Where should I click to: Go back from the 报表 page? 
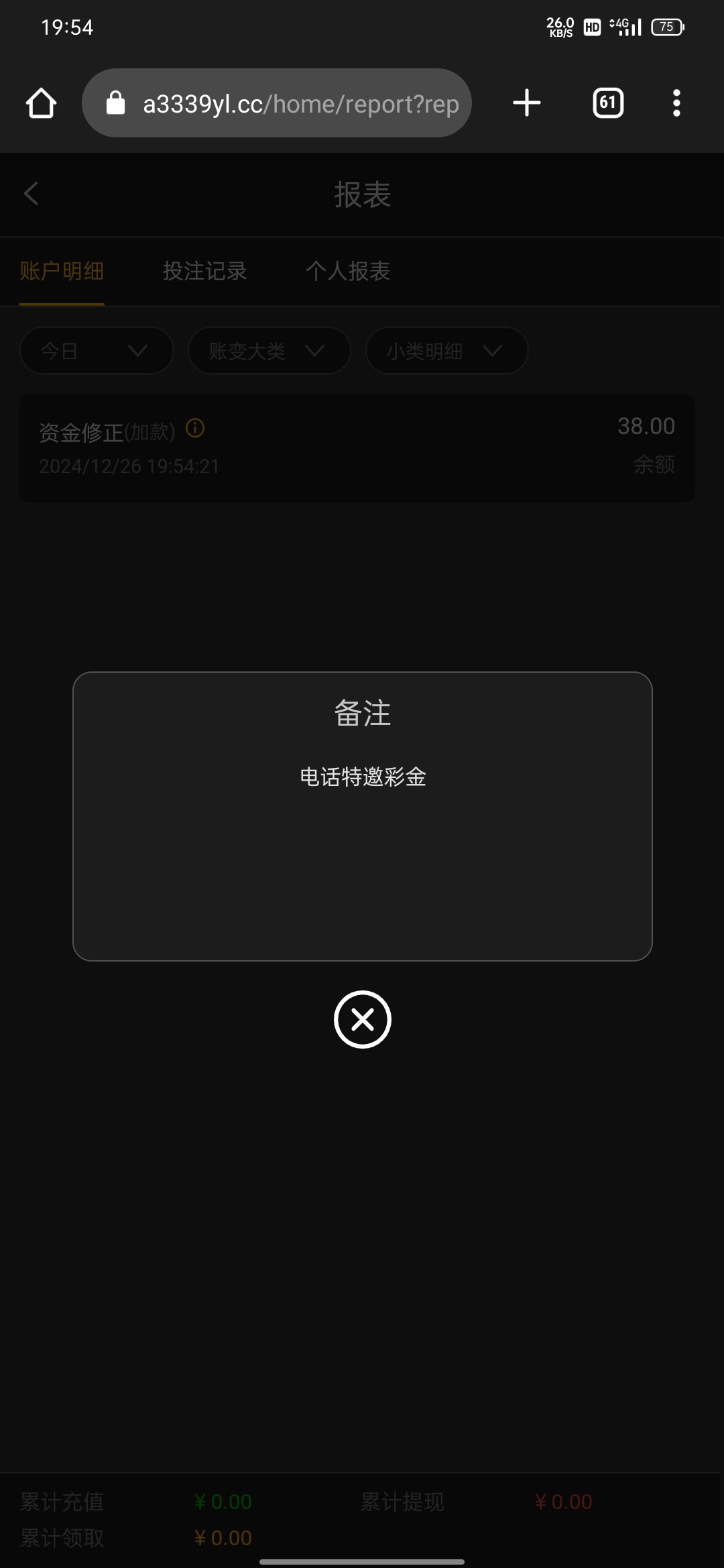point(31,194)
